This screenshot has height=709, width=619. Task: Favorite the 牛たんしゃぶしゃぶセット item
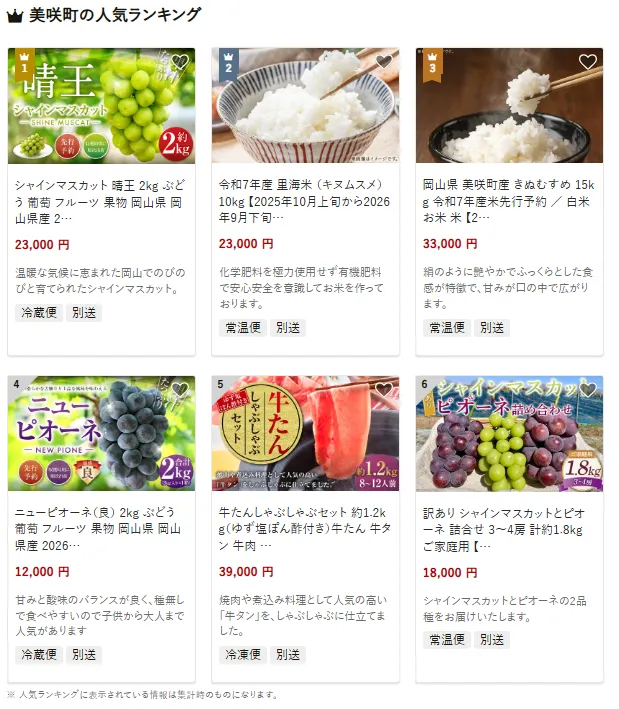[x=383, y=390]
